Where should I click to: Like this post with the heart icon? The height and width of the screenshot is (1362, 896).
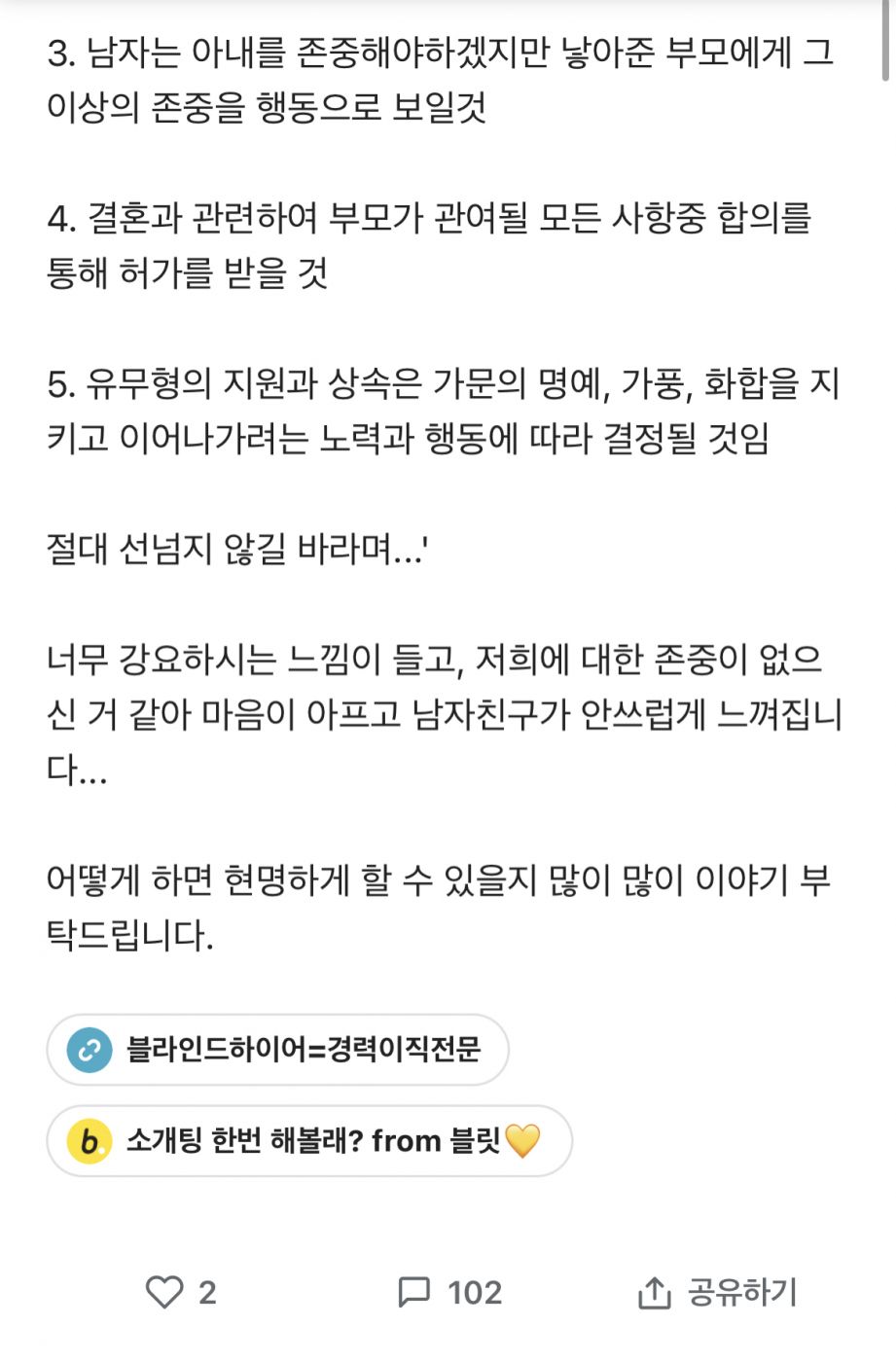164,1292
